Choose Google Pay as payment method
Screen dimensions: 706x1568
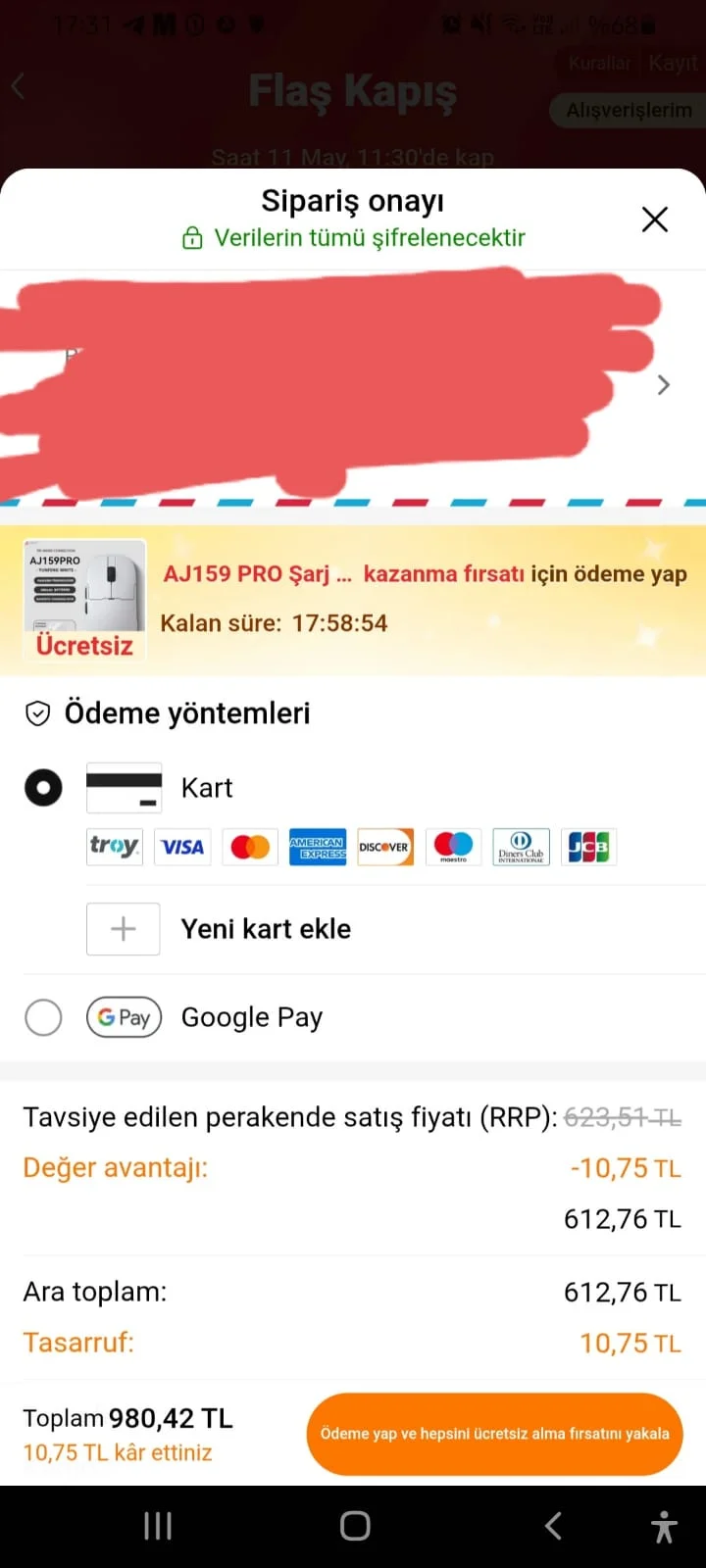pos(43,1017)
